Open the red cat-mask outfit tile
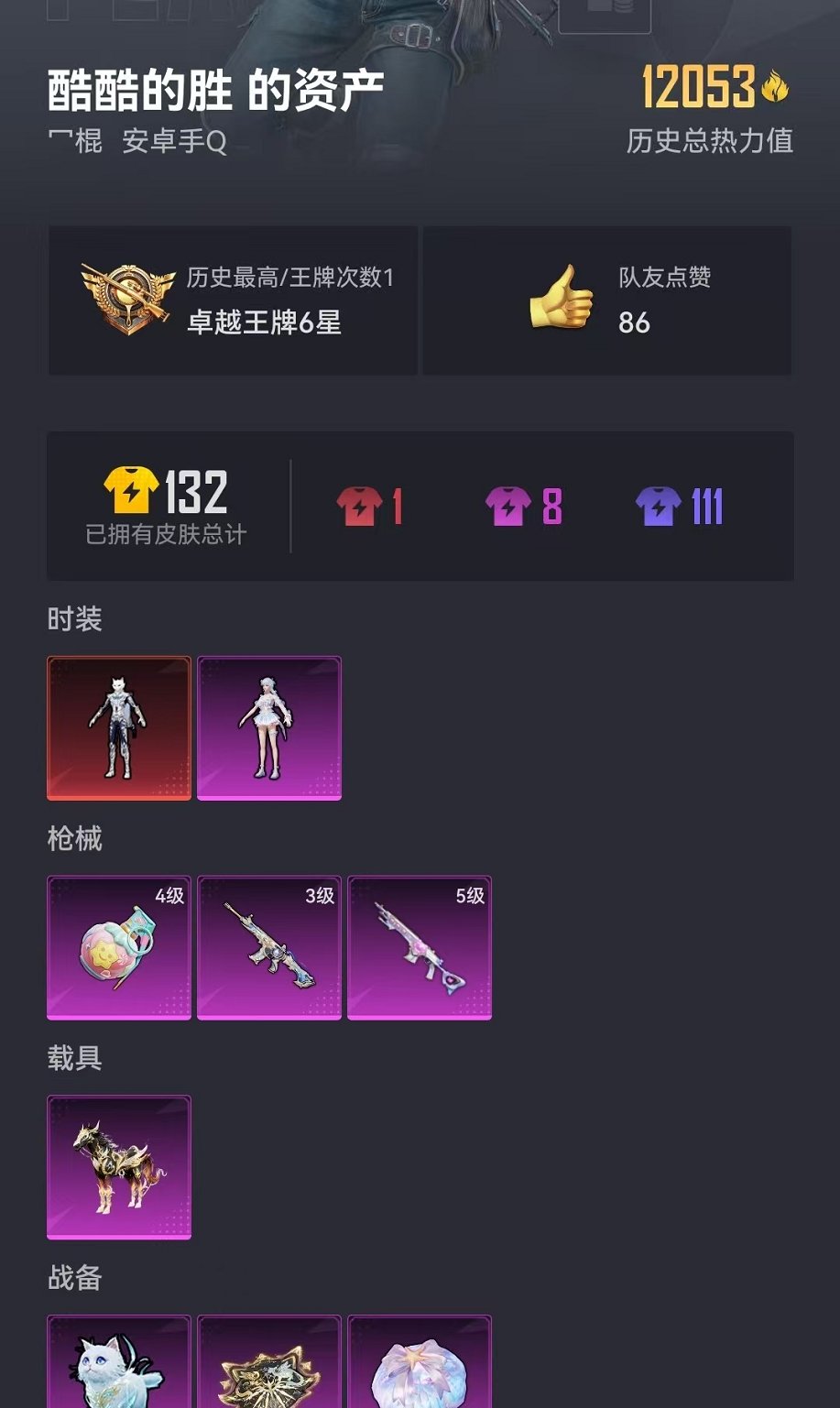The image size is (840, 1408). (119, 728)
